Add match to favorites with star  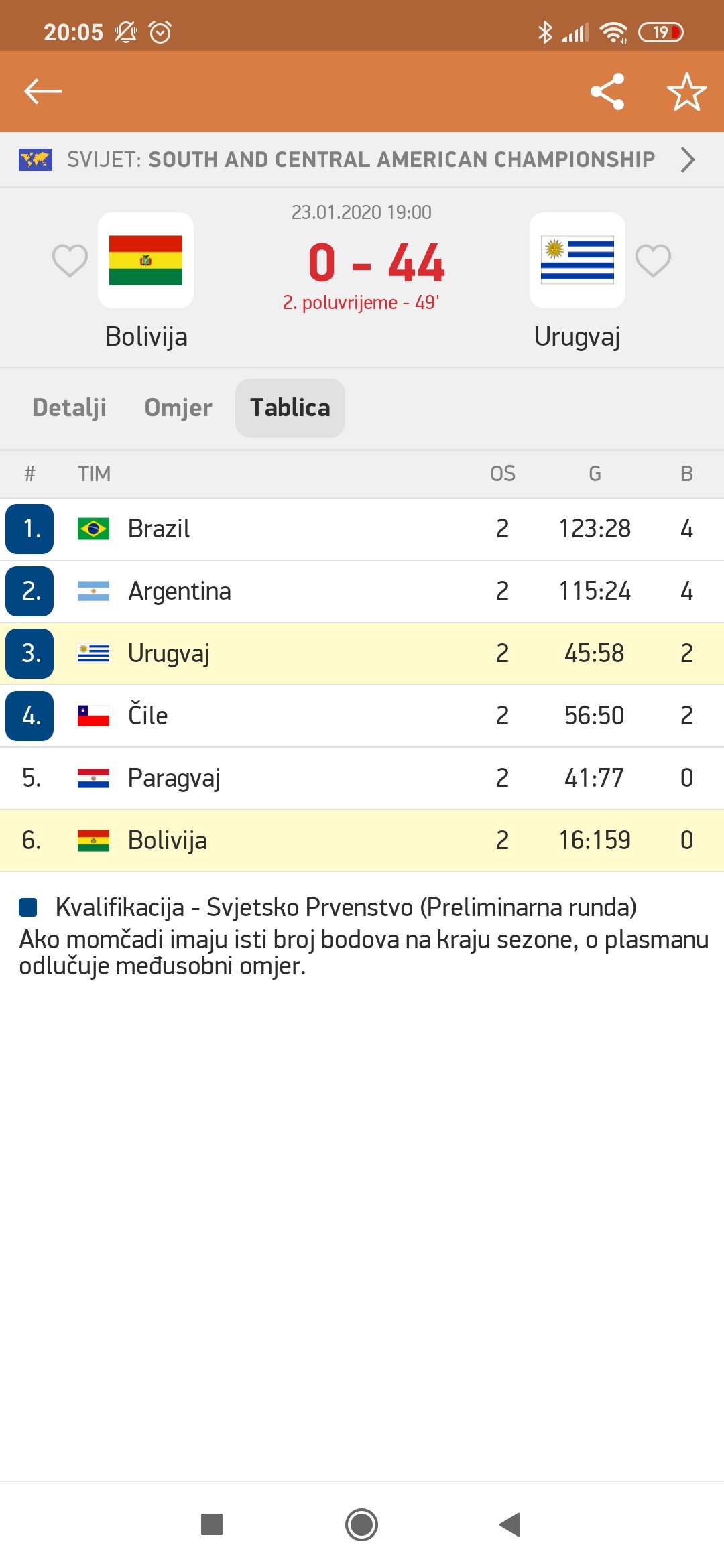686,91
